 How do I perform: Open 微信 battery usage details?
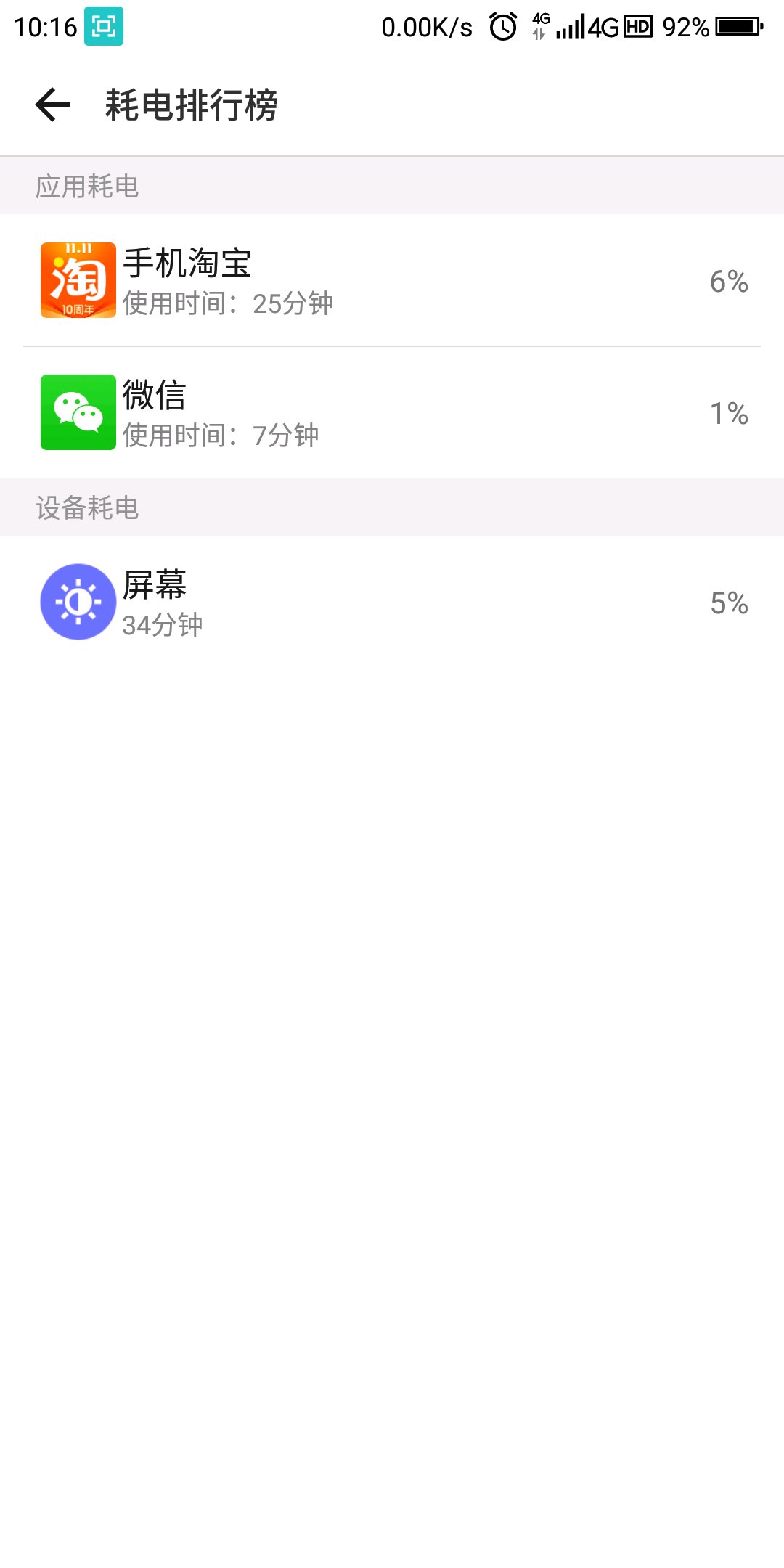point(392,412)
